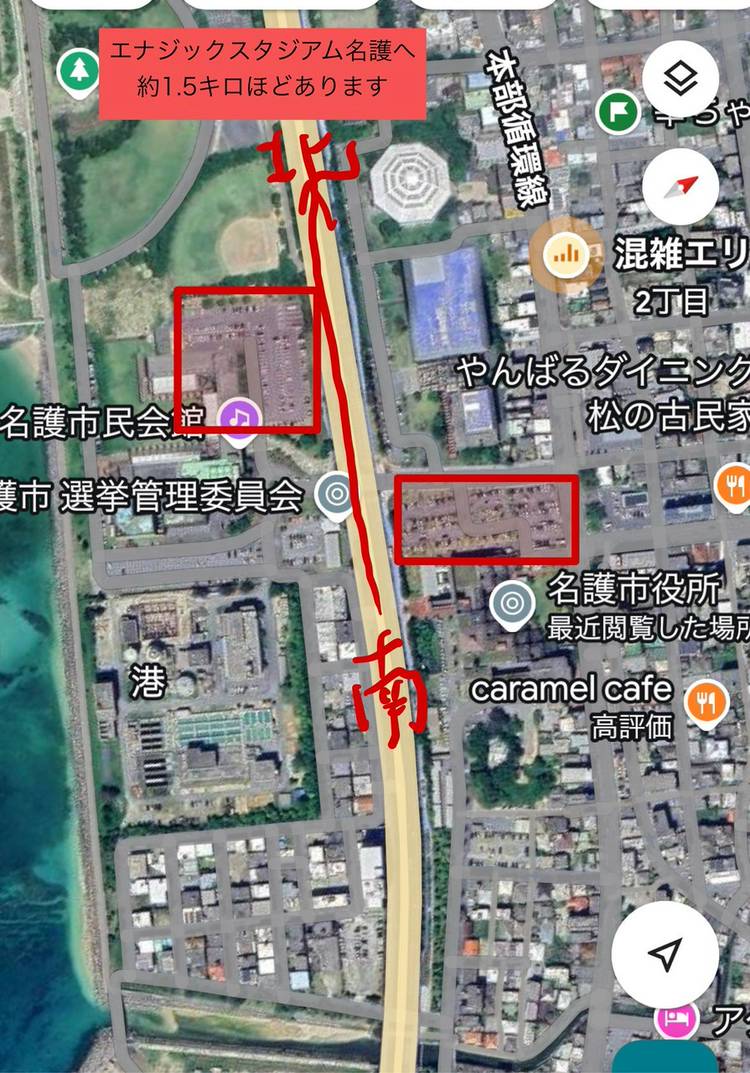Tap the compass to reset north
Screen dimensions: 750x1073
[681, 186]
